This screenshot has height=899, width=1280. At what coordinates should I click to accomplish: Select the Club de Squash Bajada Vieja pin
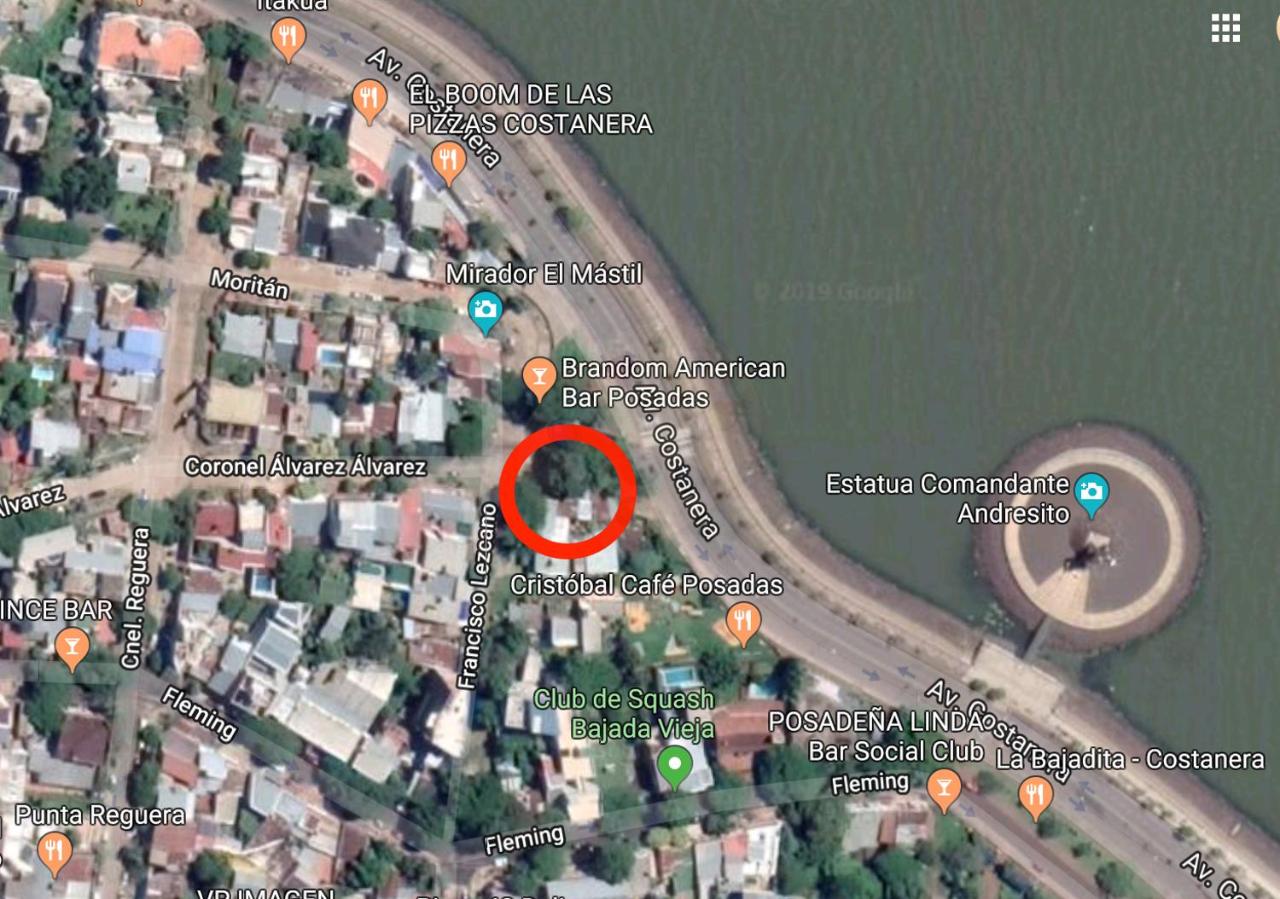click(x=675, y=766)
